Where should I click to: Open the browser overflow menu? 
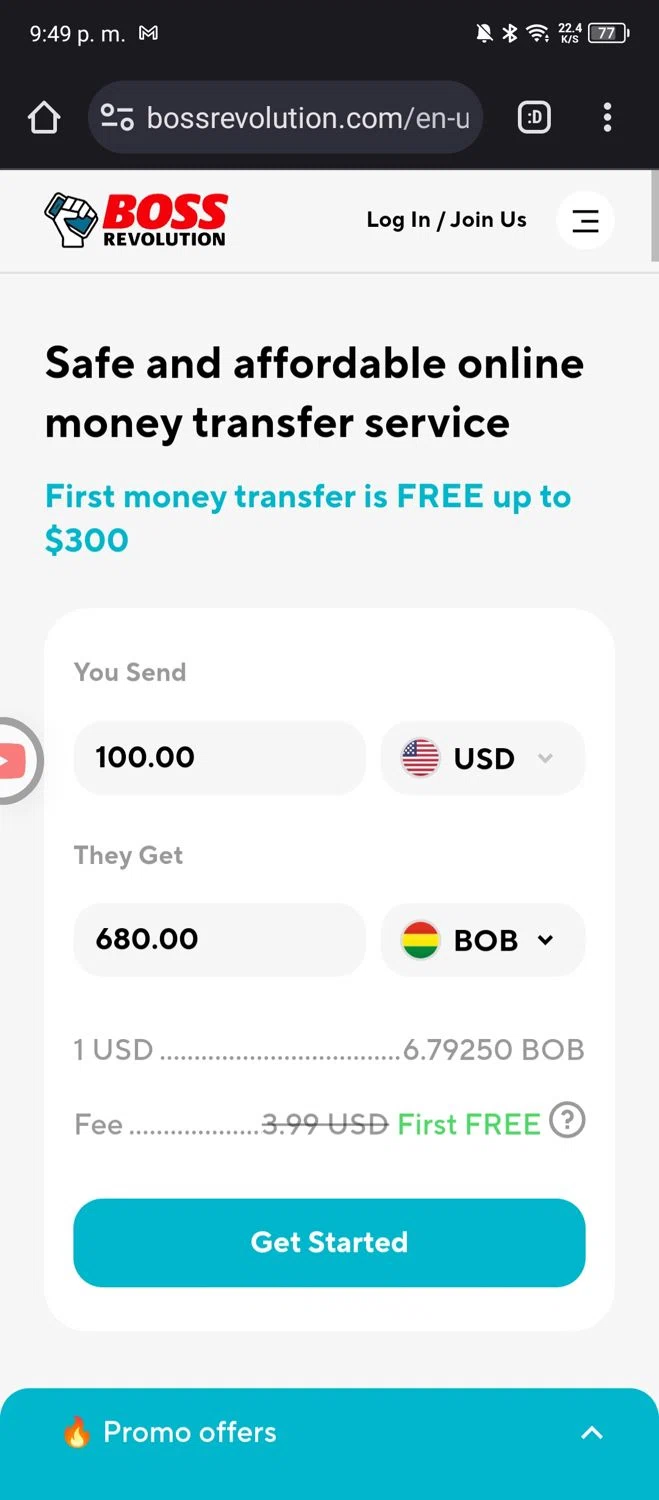click(607, 119)
